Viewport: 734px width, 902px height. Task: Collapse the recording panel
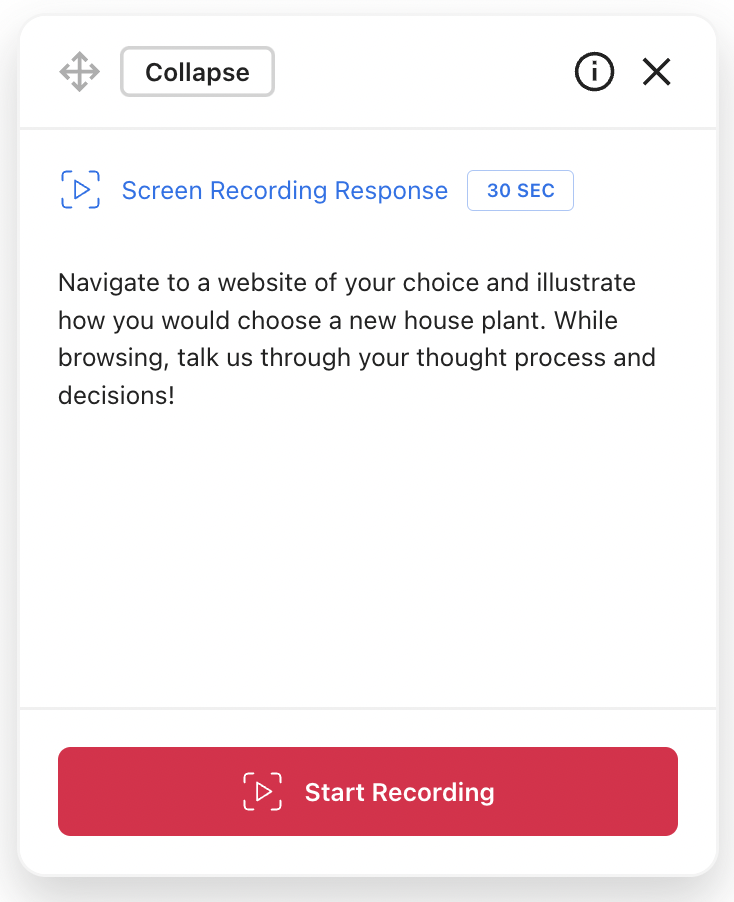click(197, 72)
